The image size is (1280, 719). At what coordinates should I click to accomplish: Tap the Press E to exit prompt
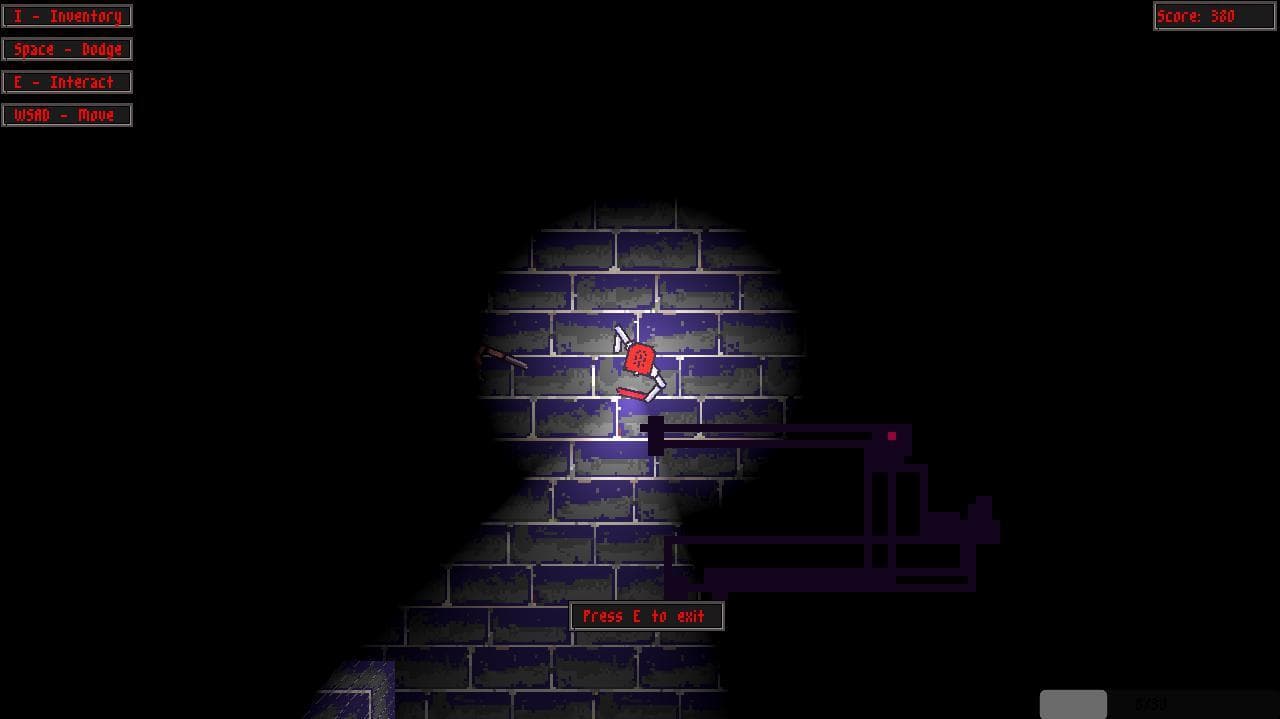(x=646, y=616)
